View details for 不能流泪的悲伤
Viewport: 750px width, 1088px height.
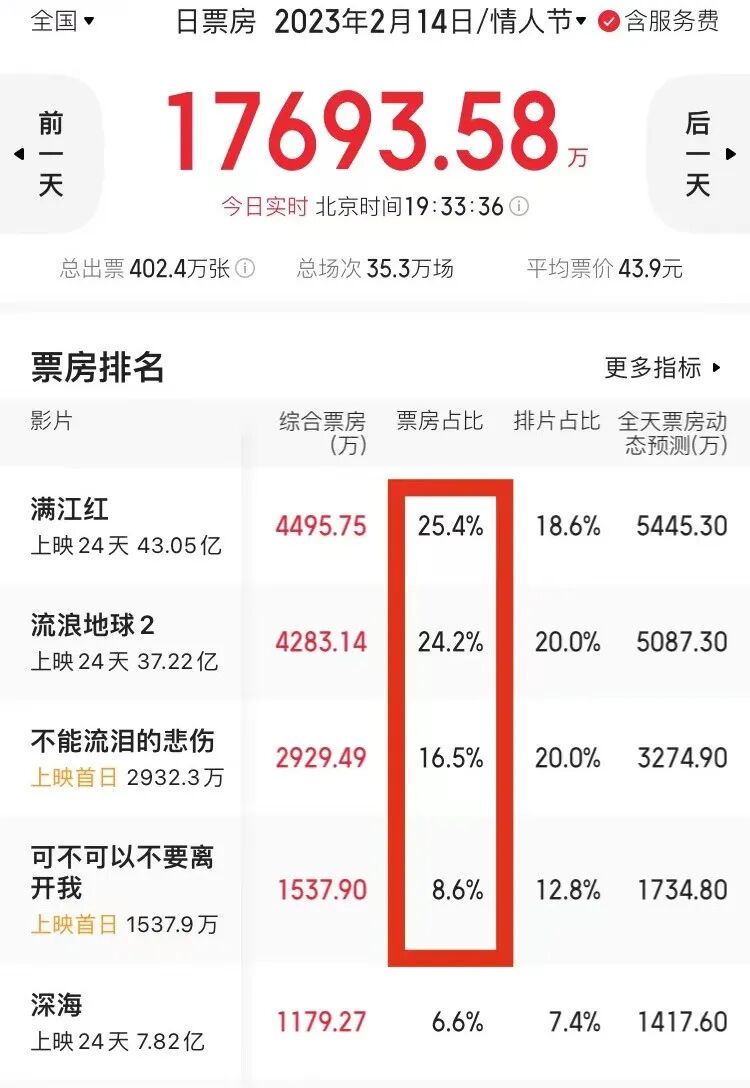click(122, 742)
